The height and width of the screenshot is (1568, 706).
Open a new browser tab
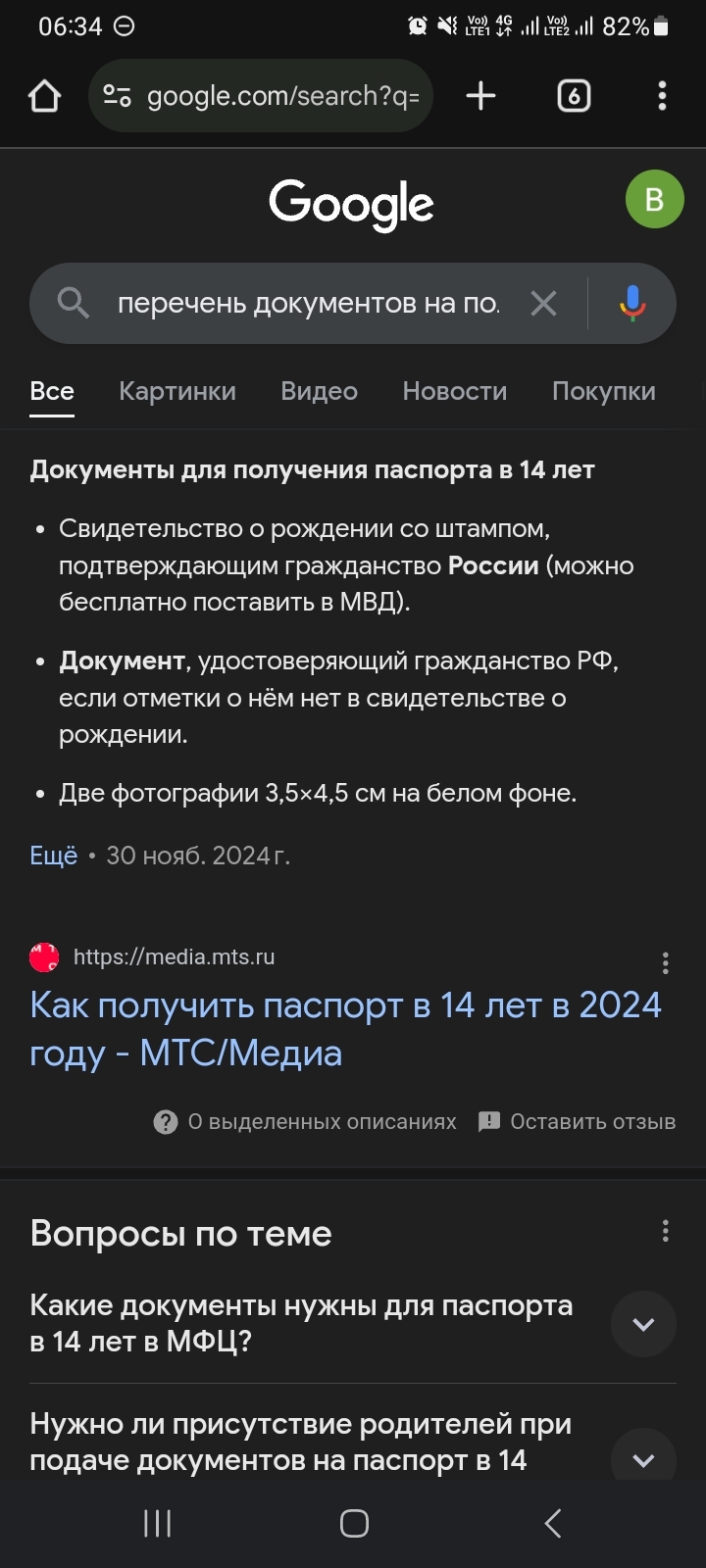(480, 96)
